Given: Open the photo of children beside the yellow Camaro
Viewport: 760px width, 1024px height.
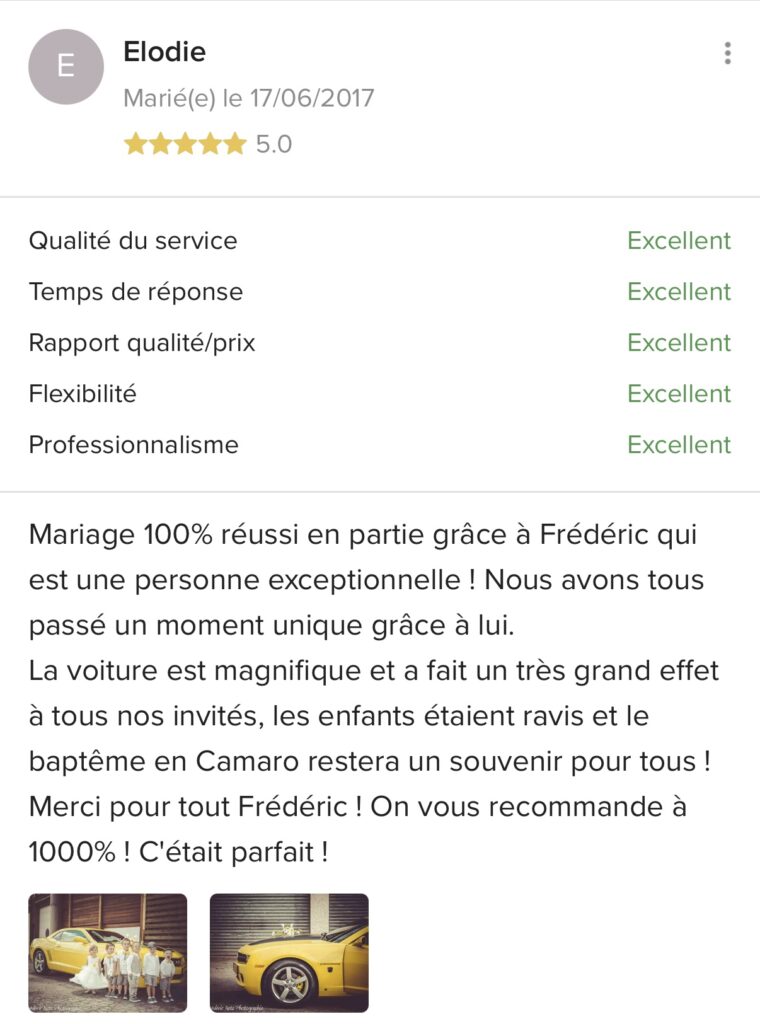Looking at the screenshot, I should pyautogui.click(x=108, y=952).
